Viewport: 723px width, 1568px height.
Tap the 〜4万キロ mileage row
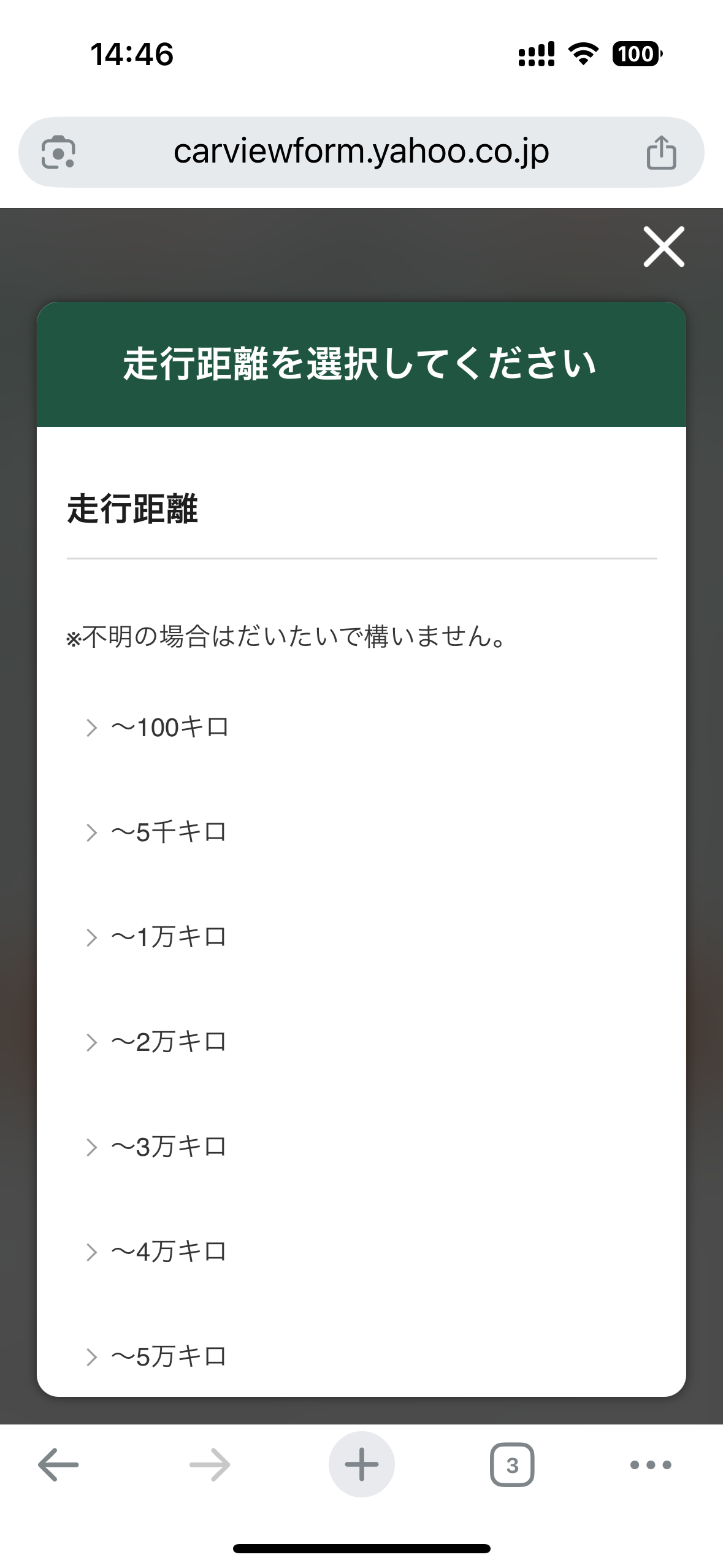169,1251
